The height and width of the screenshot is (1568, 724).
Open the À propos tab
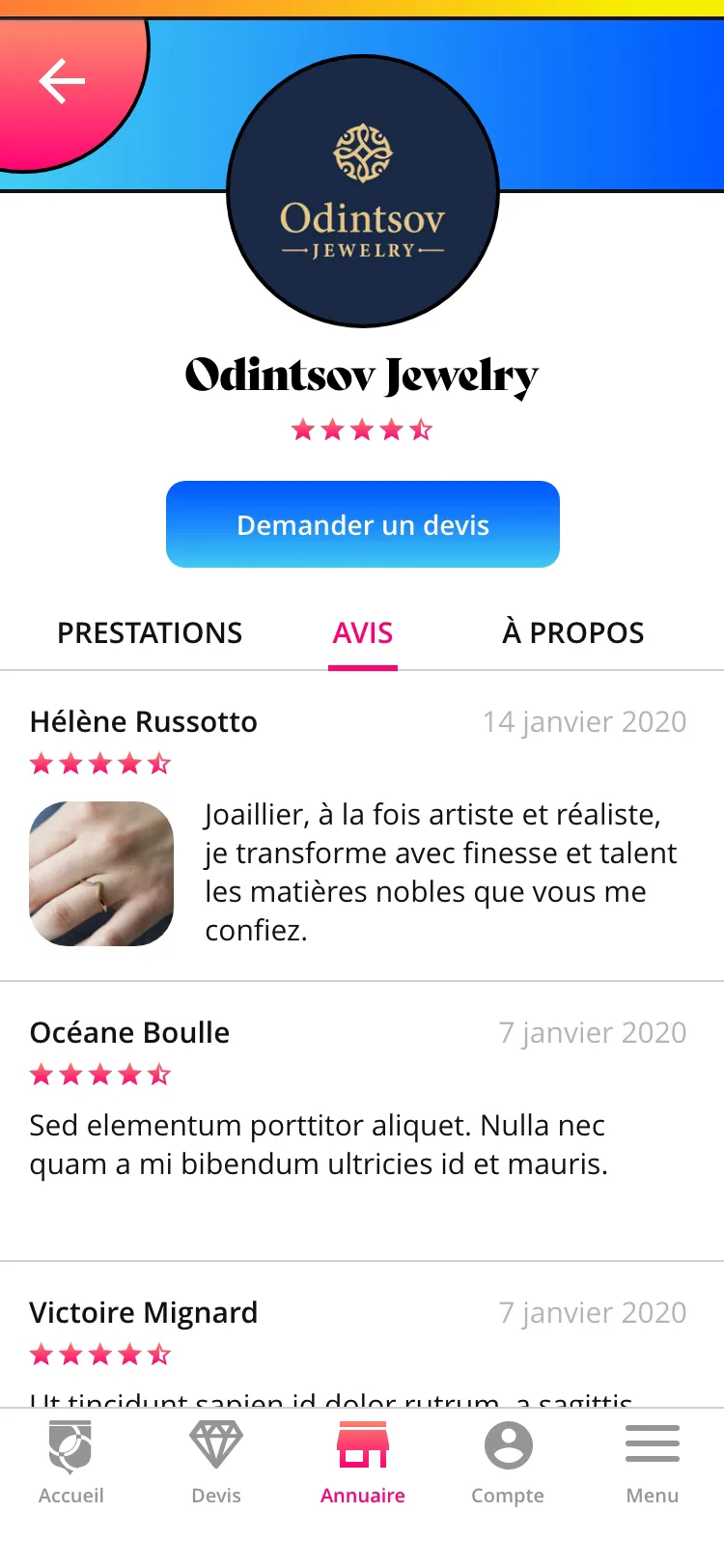pyautogui.click(x=572, y=633)
